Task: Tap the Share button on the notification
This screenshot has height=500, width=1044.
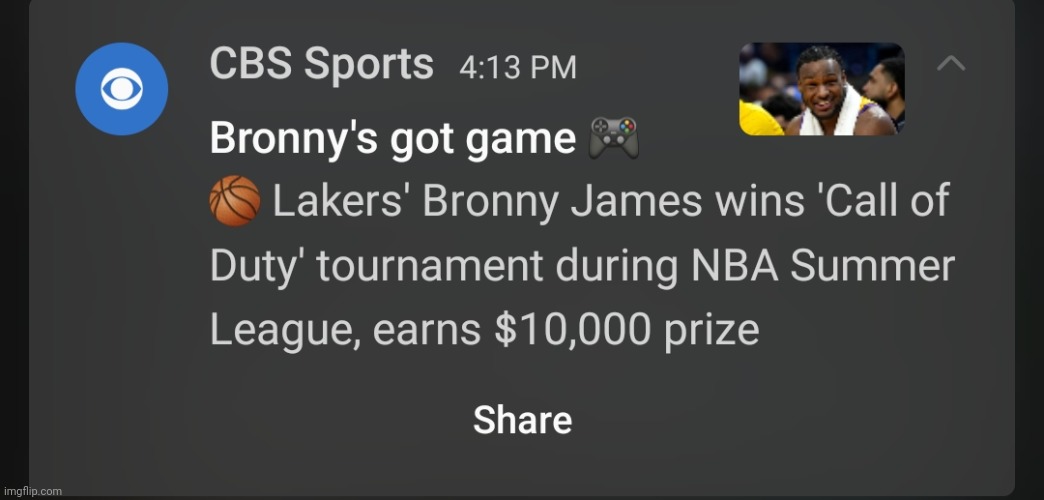Action: coord(522,420)
